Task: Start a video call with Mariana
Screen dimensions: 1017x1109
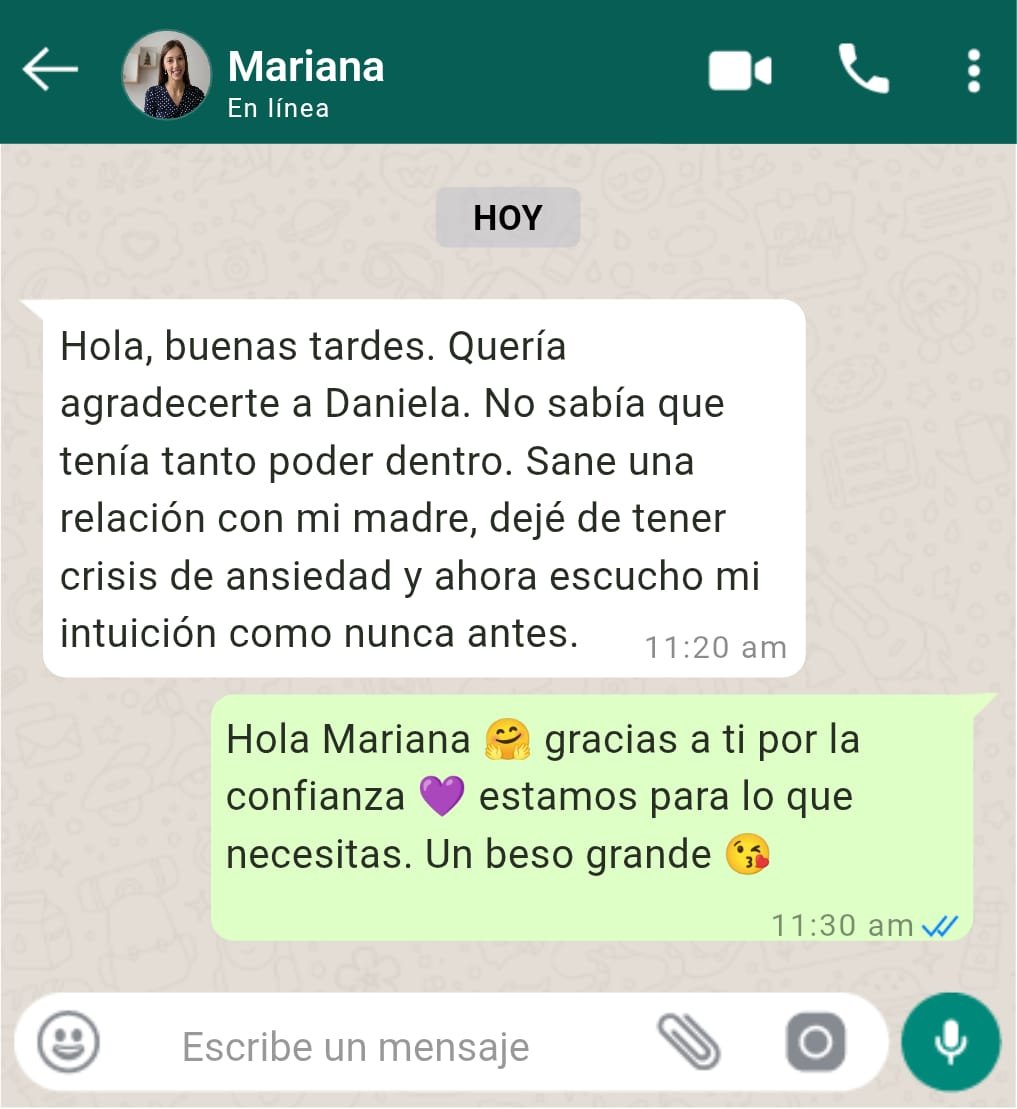Action: click(740, 72)
